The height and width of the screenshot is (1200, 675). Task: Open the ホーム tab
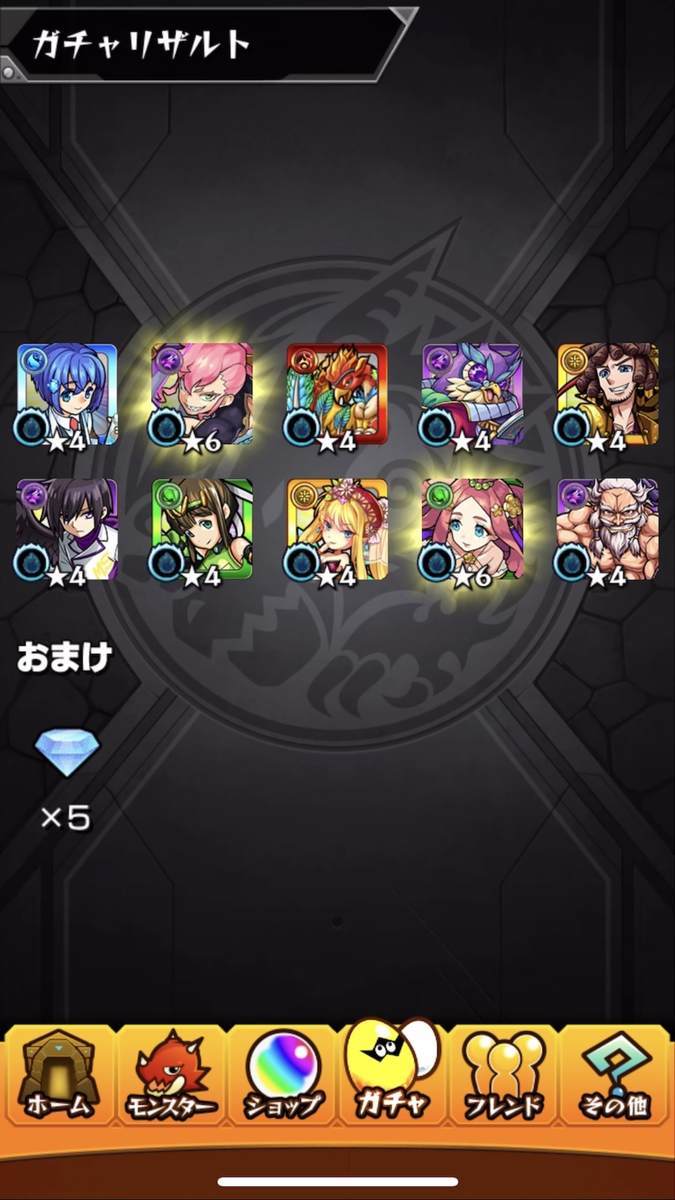57,1077
